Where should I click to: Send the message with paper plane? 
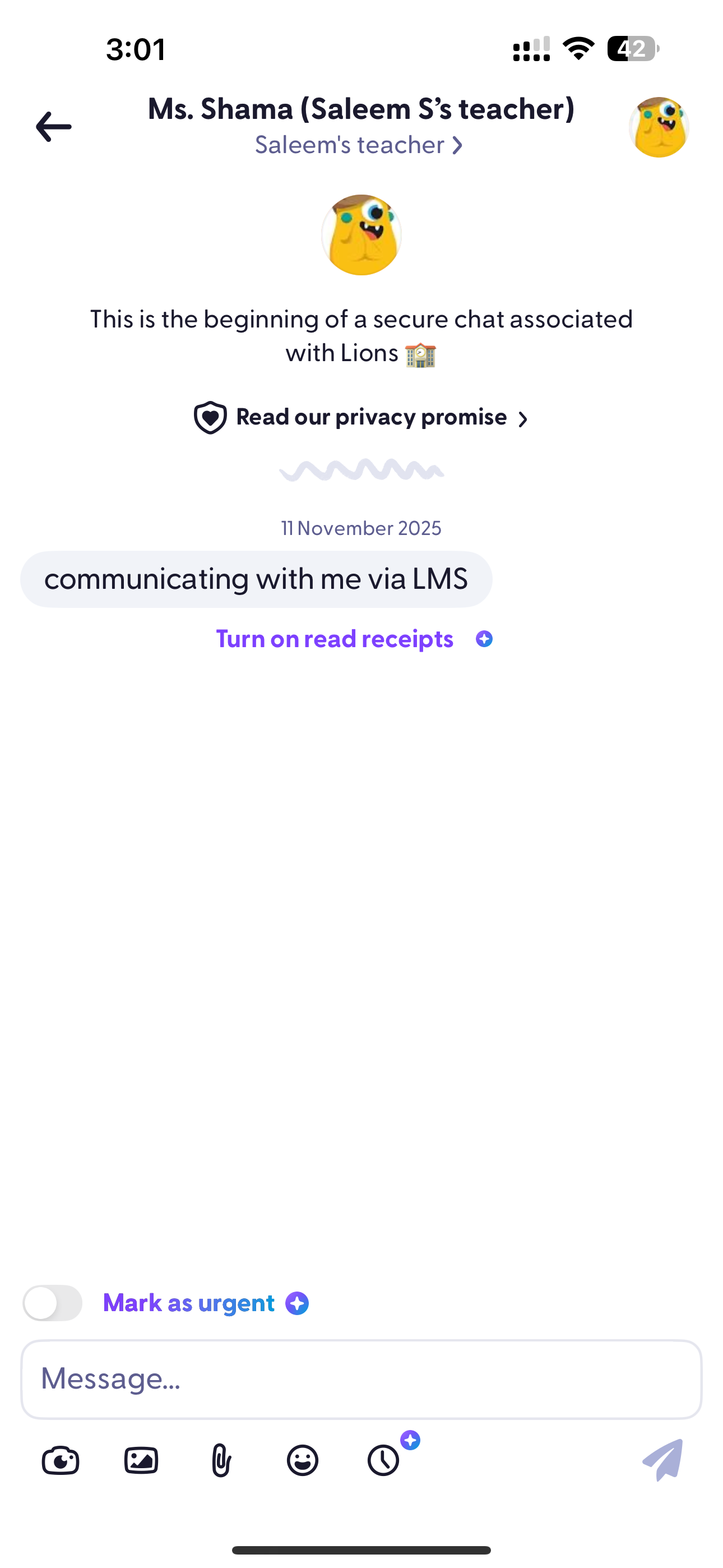pyautogui.click(x=662, y=1460)
